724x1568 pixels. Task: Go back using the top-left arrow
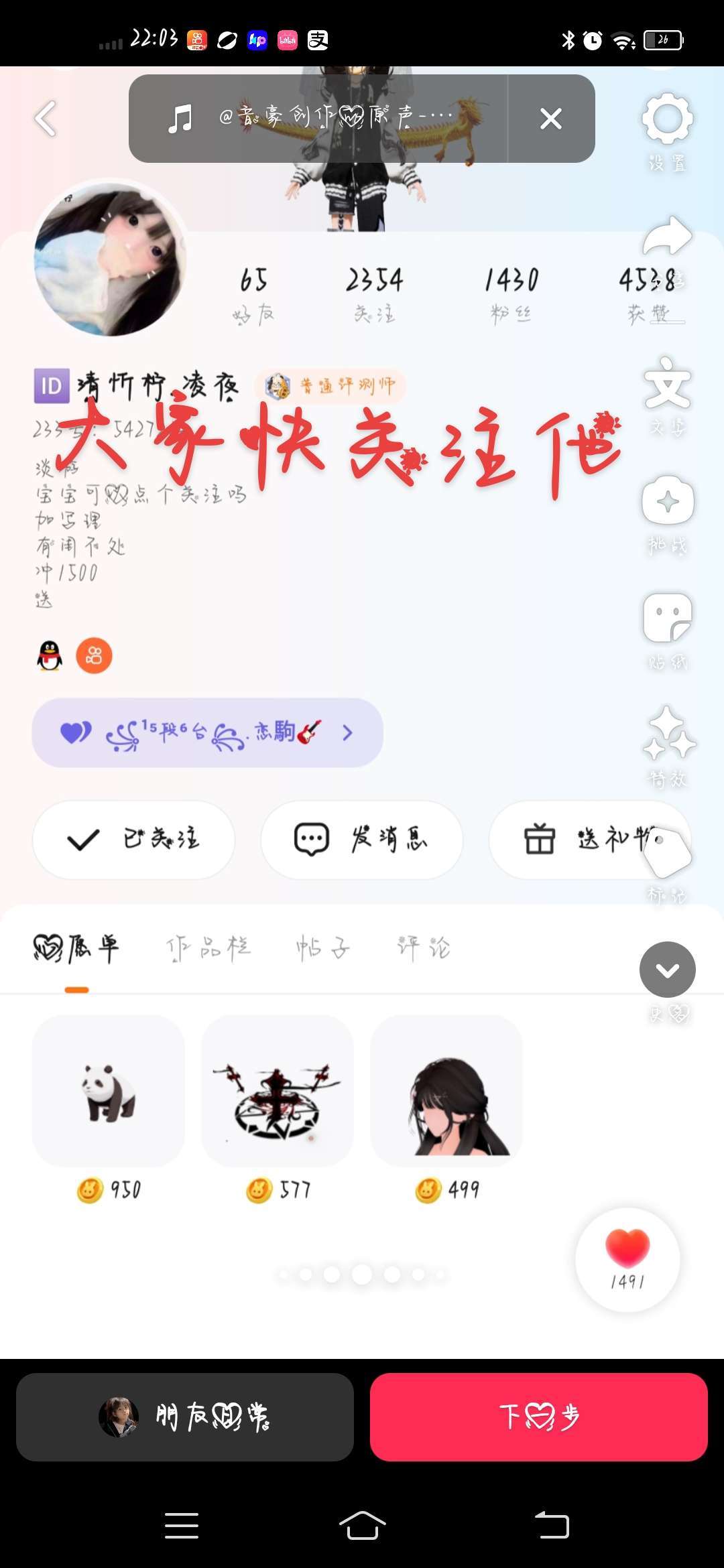46,119
